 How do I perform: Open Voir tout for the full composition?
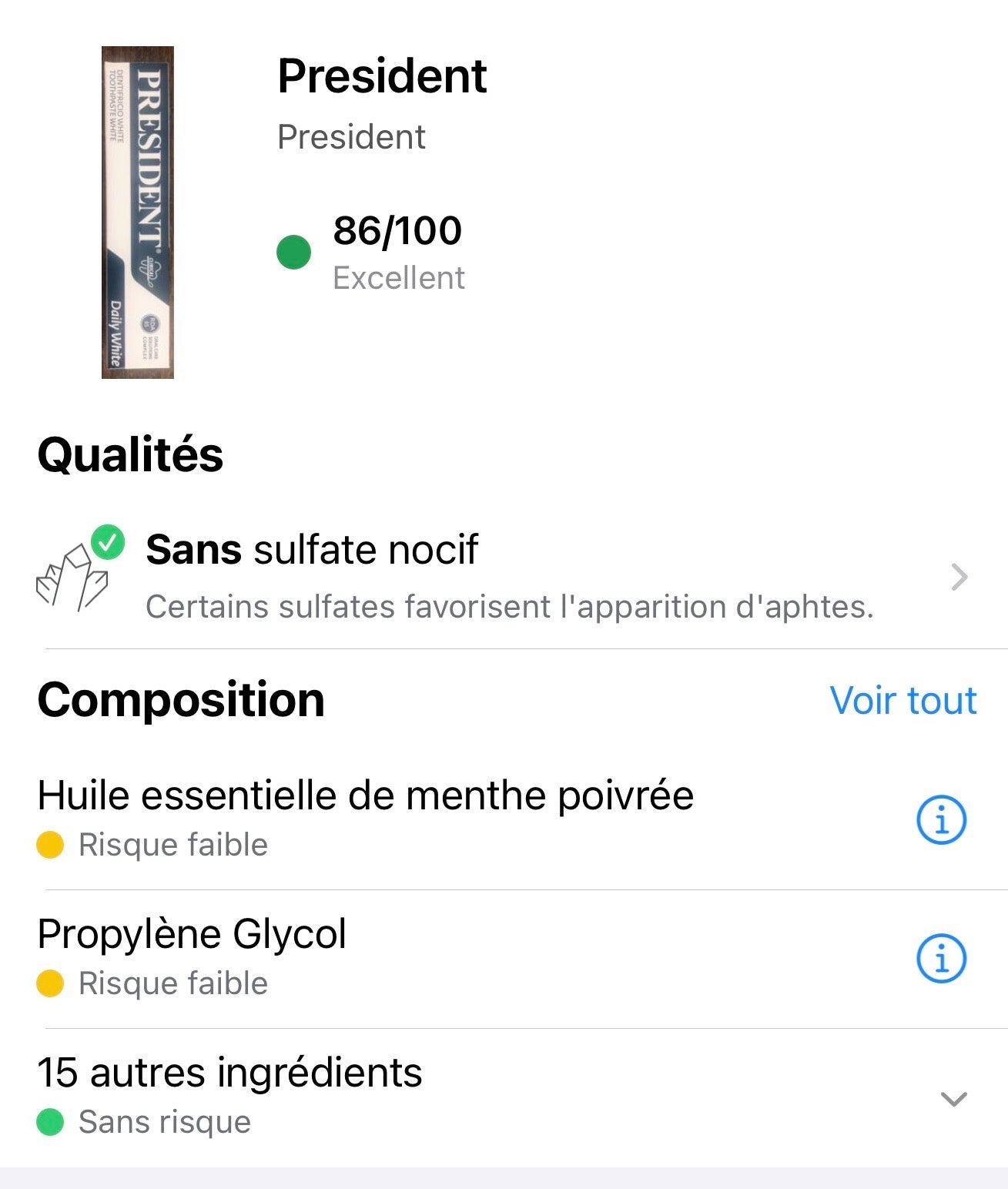coord(902,701)
